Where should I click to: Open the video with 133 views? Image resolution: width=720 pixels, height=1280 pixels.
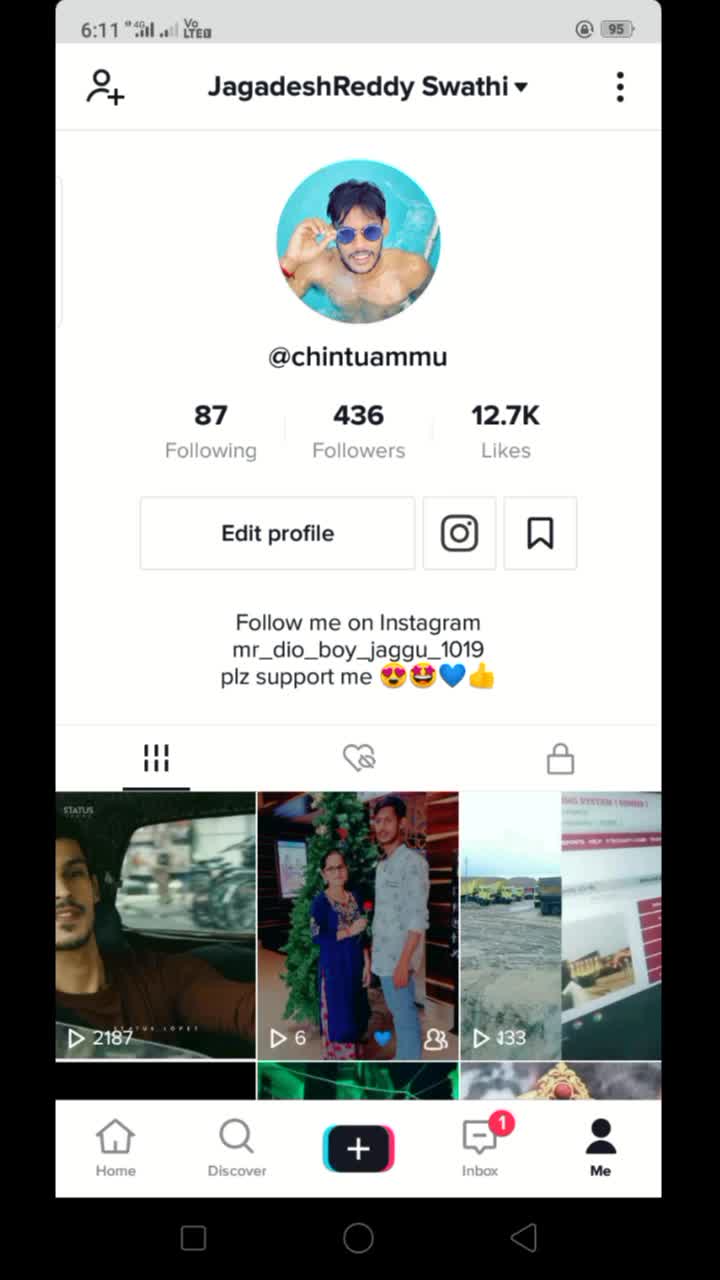561,925
